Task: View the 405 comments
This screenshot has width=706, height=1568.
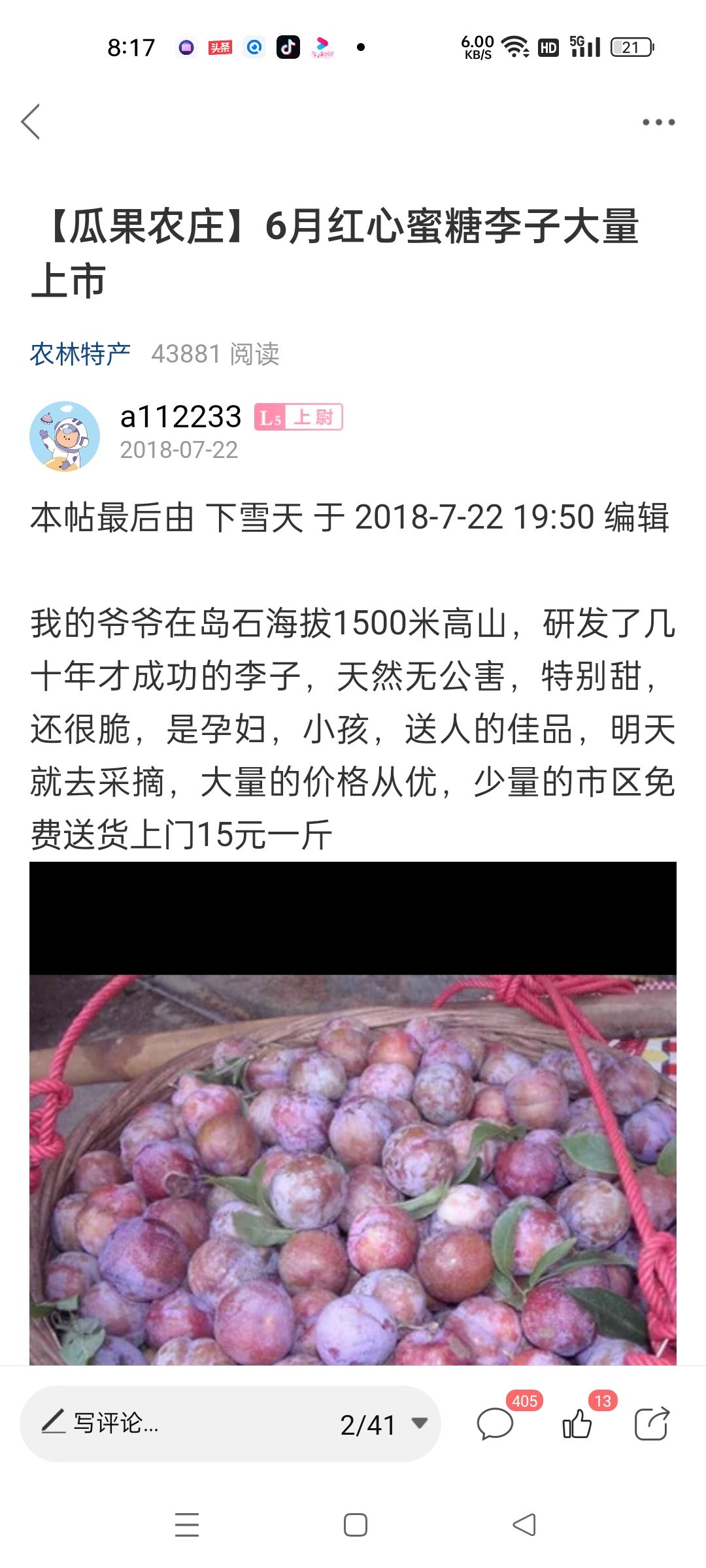Action: click(496, 1424)
